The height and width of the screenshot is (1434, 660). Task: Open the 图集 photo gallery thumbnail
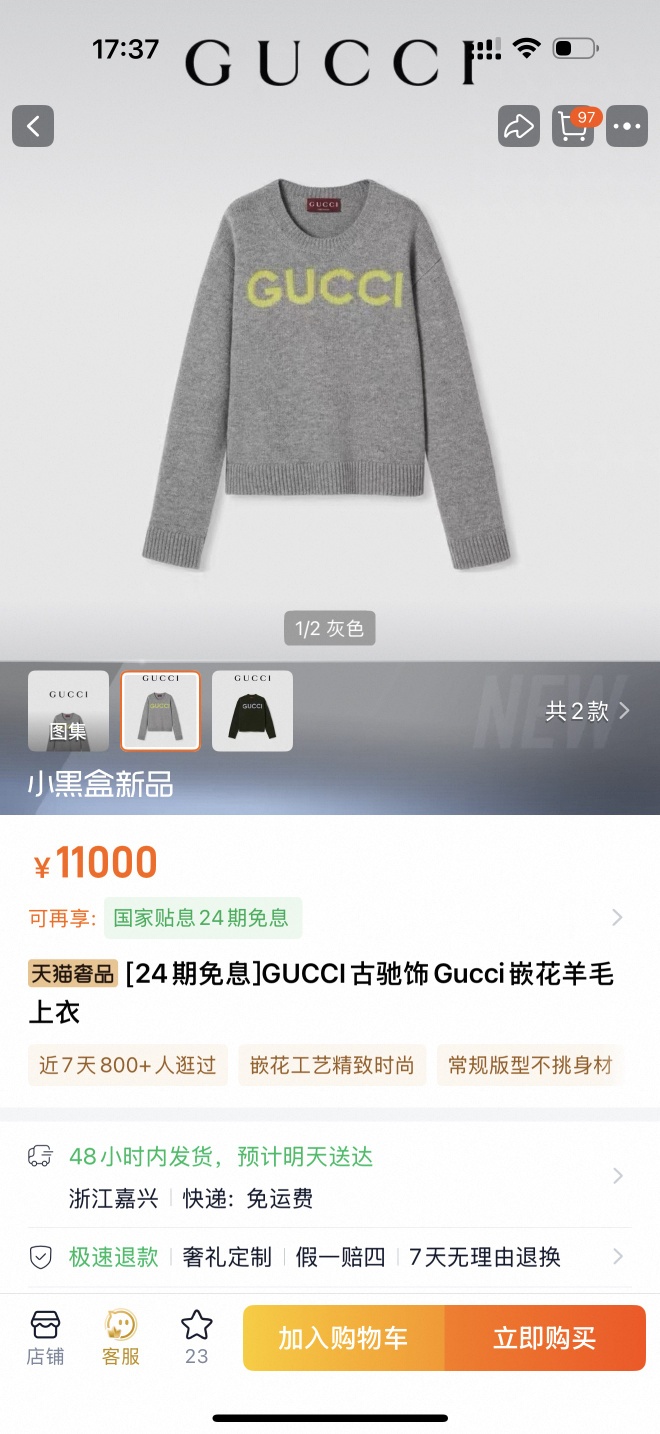point(69,711)
